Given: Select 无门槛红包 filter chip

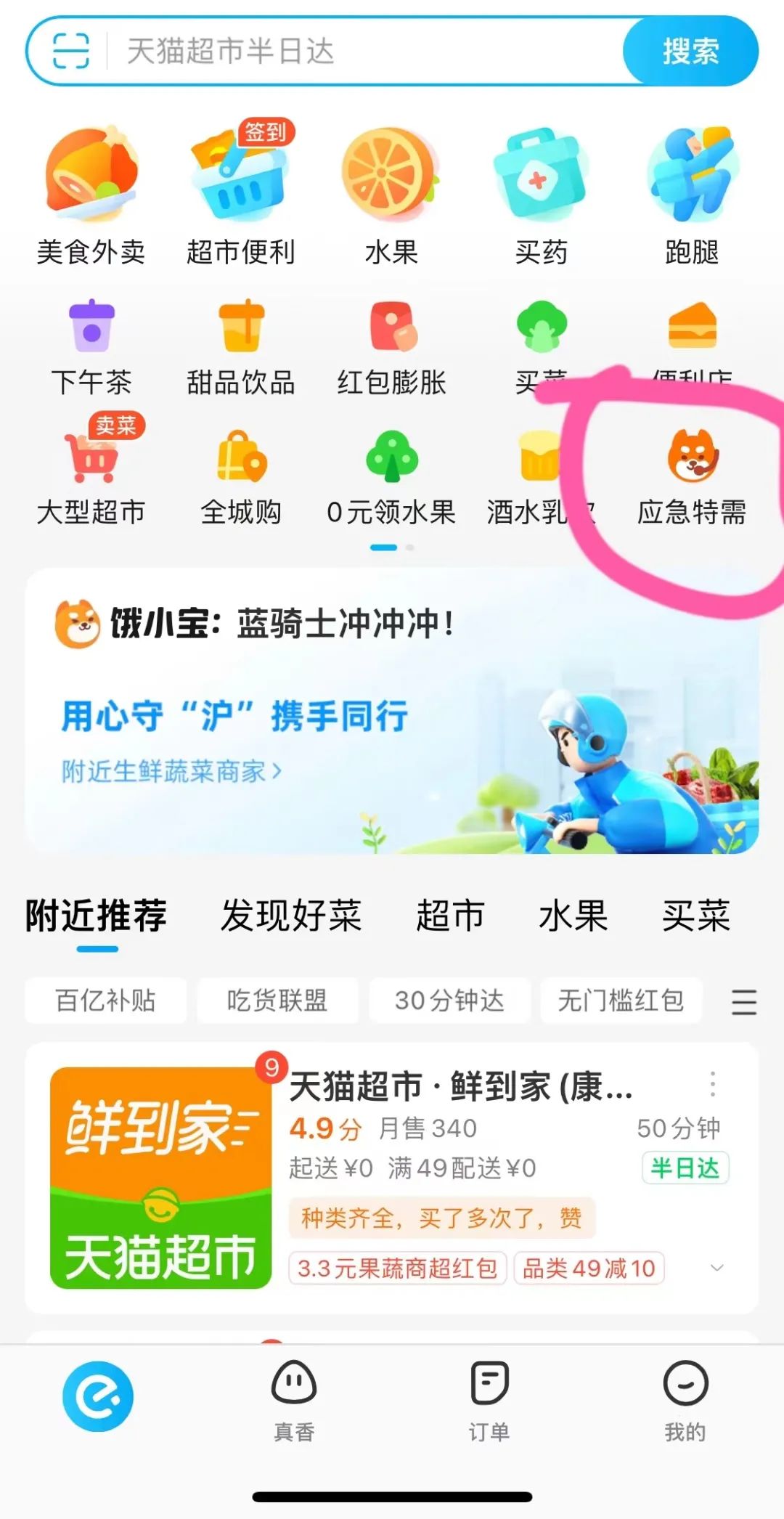Looking at the screenshot, I should point(621,1001).
